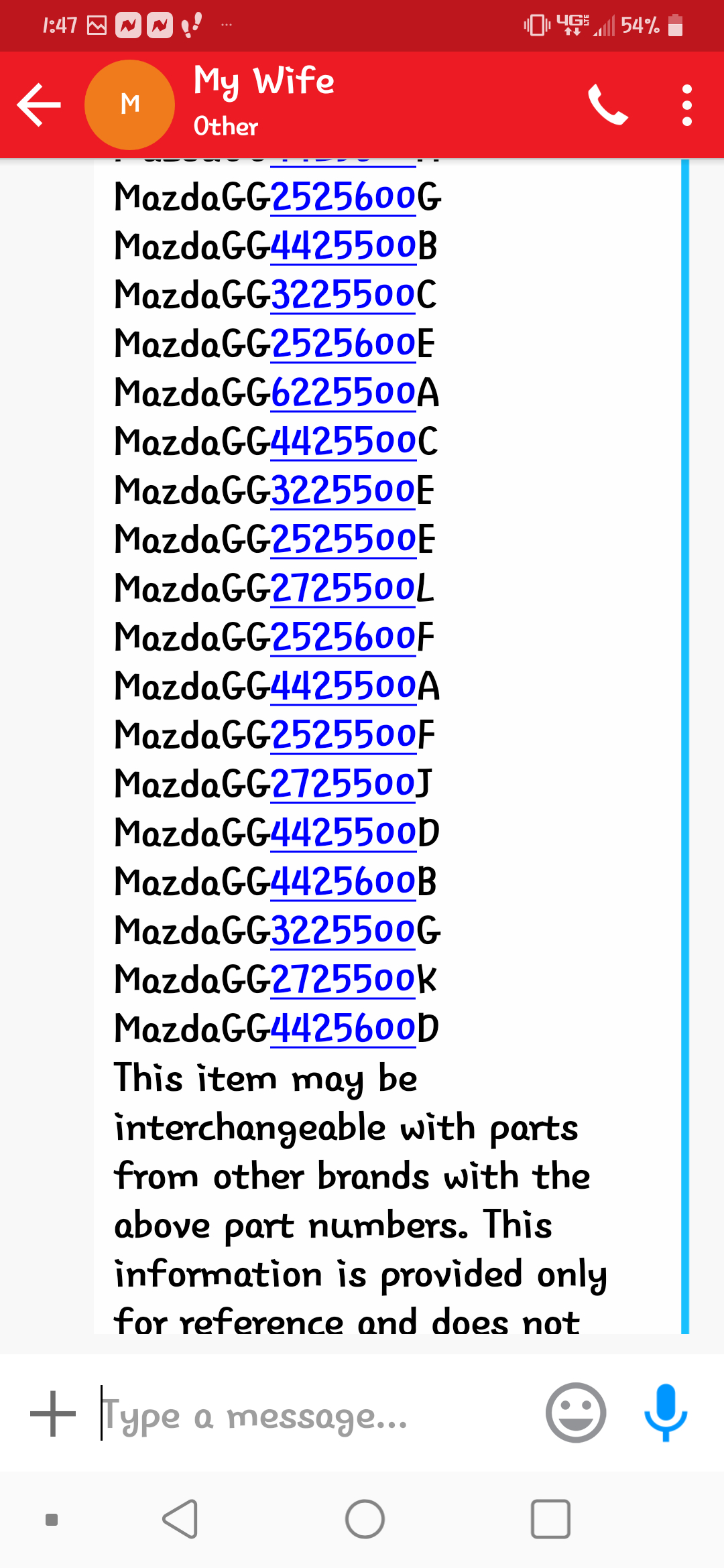
Task: Tap the plus attachment icon
Action: pyautogui.click(x=53, y=1414)
